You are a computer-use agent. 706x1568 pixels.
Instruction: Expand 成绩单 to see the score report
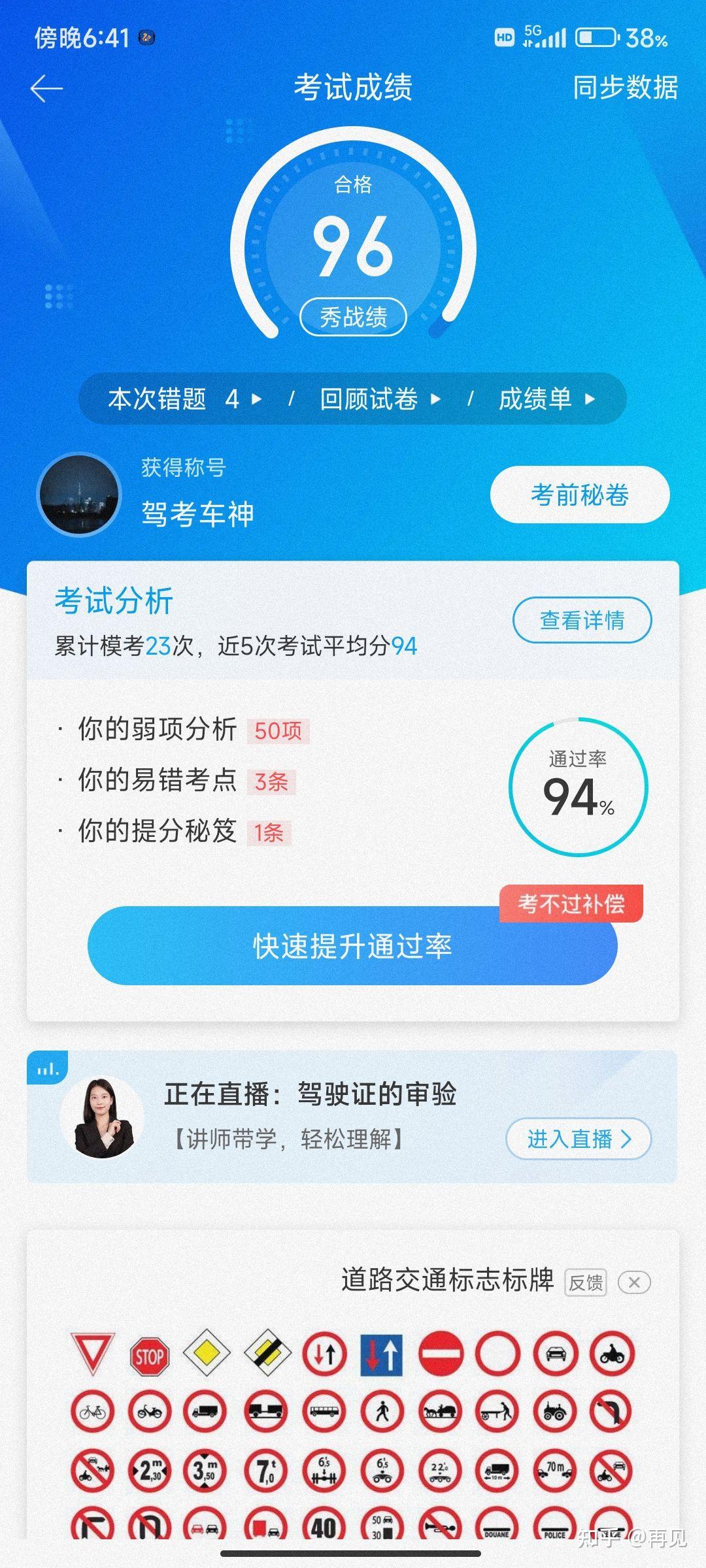tap(543, 400)
